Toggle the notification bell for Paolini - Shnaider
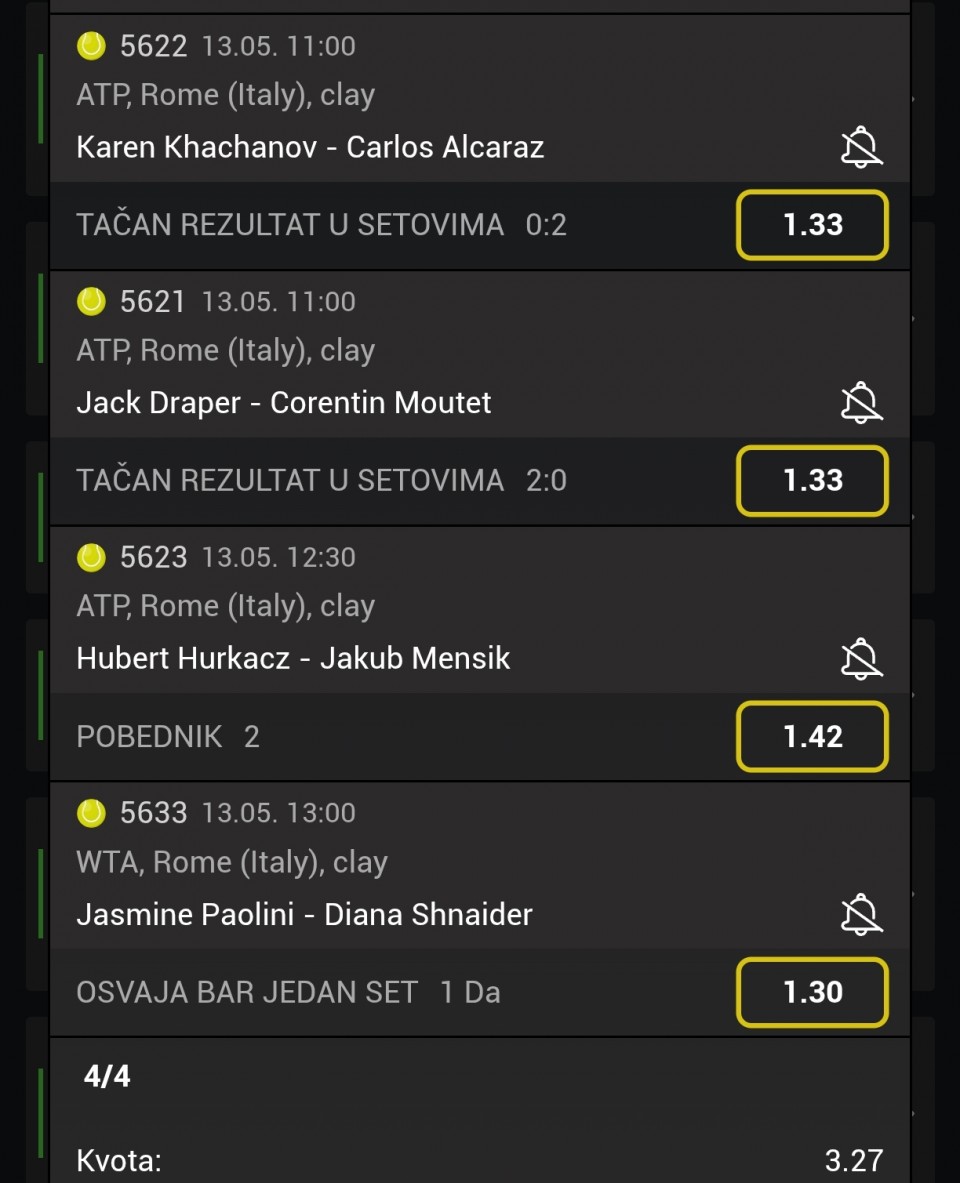Screen dimensions: 960x1183 860,915
